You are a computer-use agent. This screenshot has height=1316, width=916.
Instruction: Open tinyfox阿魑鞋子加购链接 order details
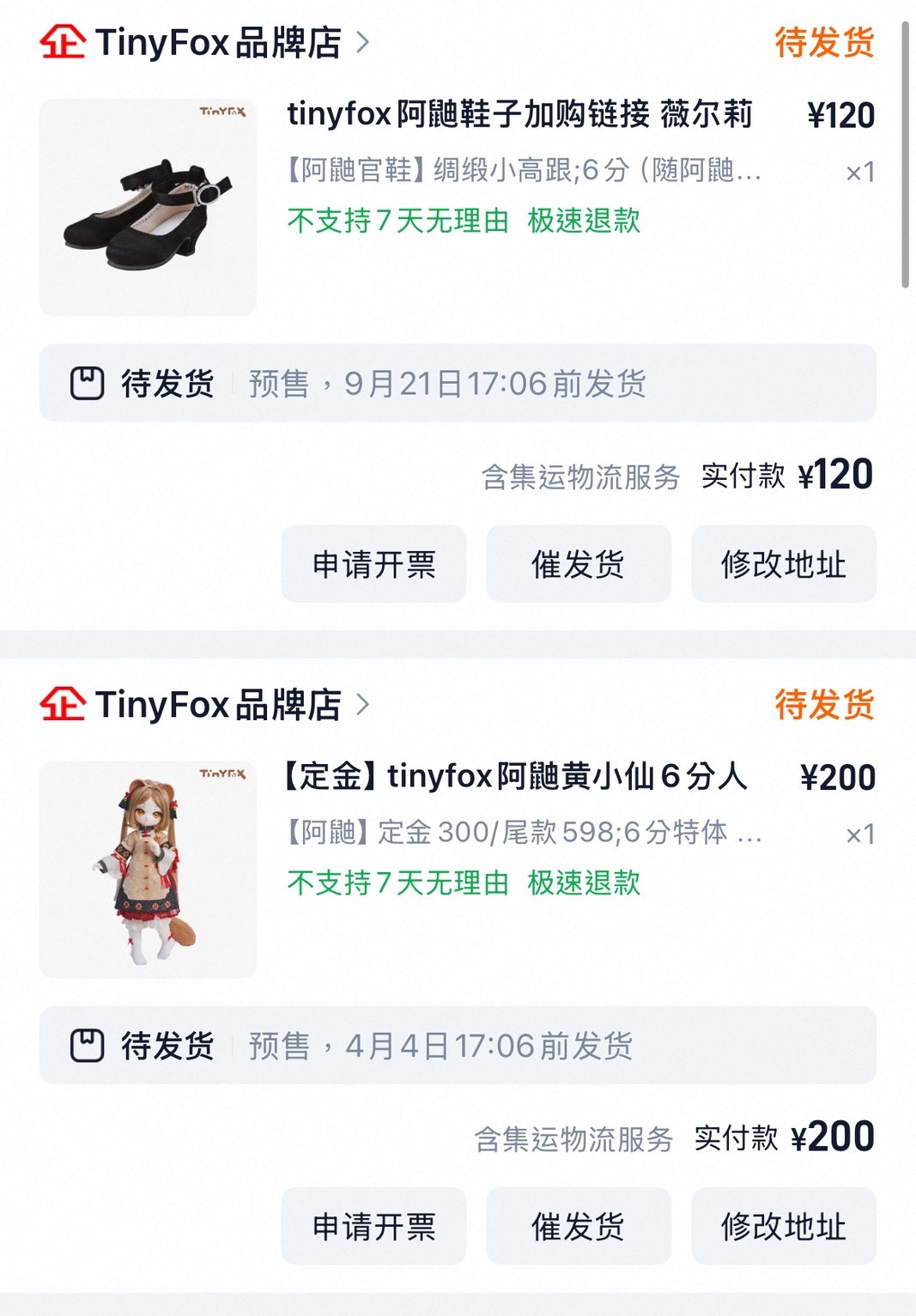pos(519,114)
